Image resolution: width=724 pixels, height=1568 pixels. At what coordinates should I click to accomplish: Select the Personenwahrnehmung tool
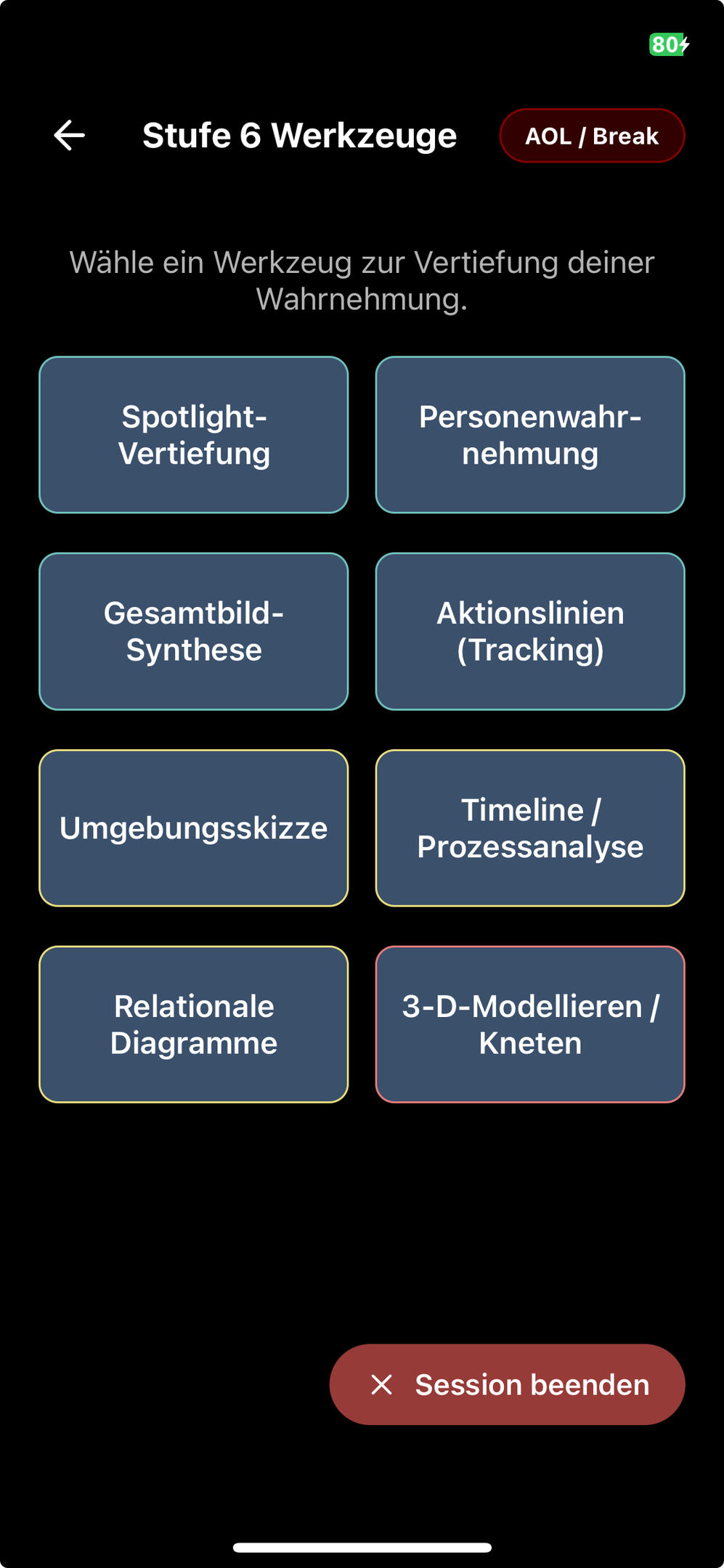pos(530,435)
